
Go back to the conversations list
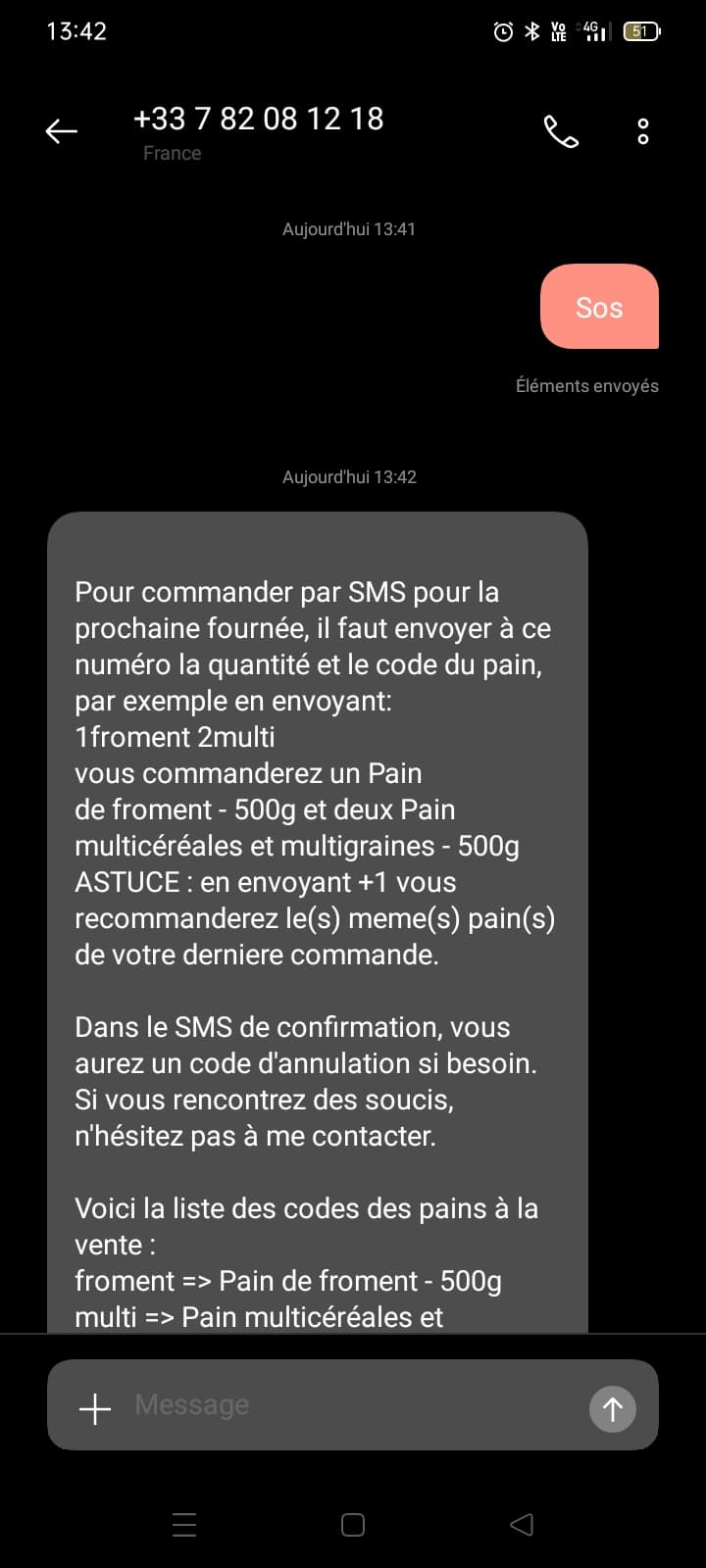(x=61, y=131)
